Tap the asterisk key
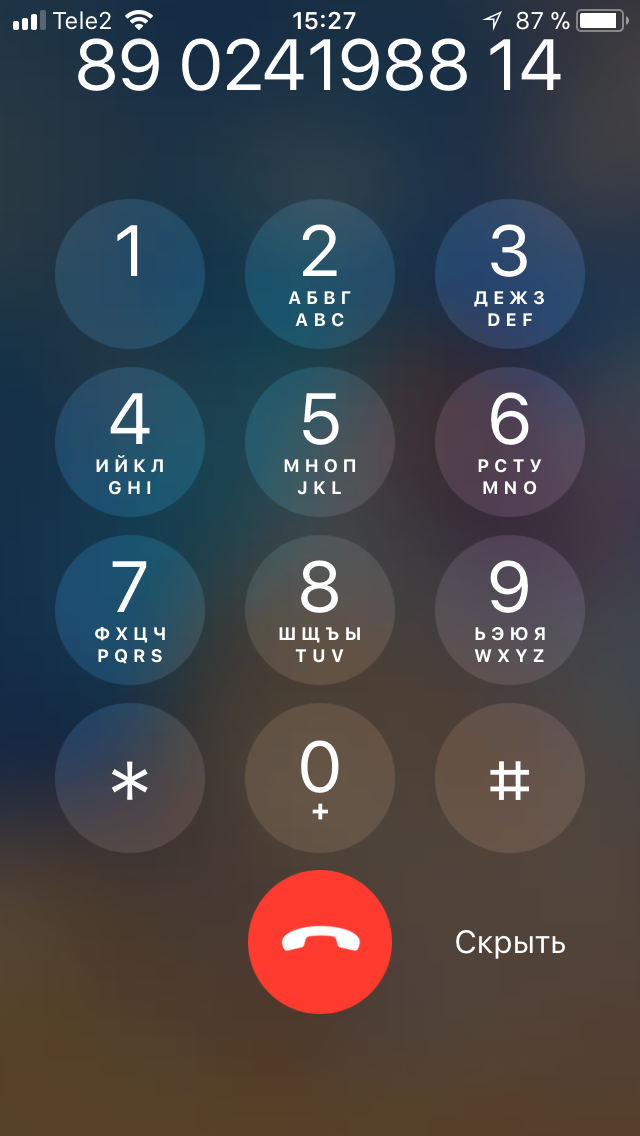640x1136 pixels. click(130, 778)
